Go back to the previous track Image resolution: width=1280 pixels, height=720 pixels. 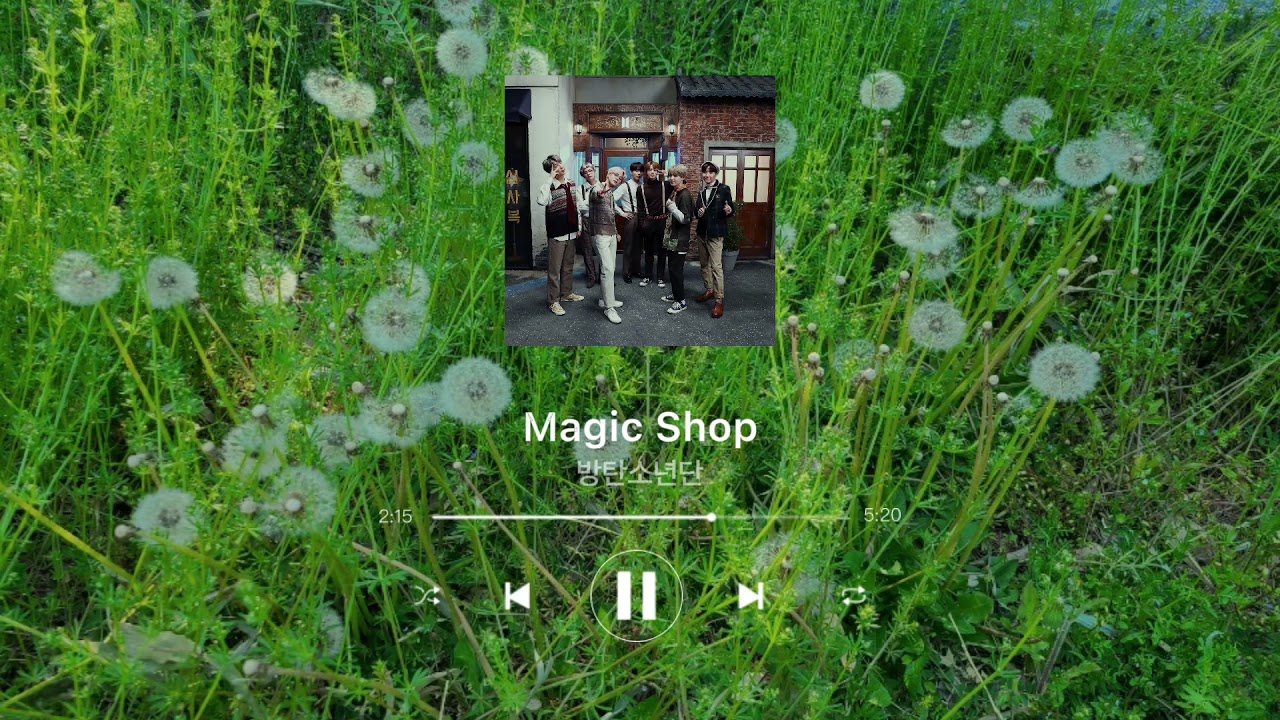517,597
